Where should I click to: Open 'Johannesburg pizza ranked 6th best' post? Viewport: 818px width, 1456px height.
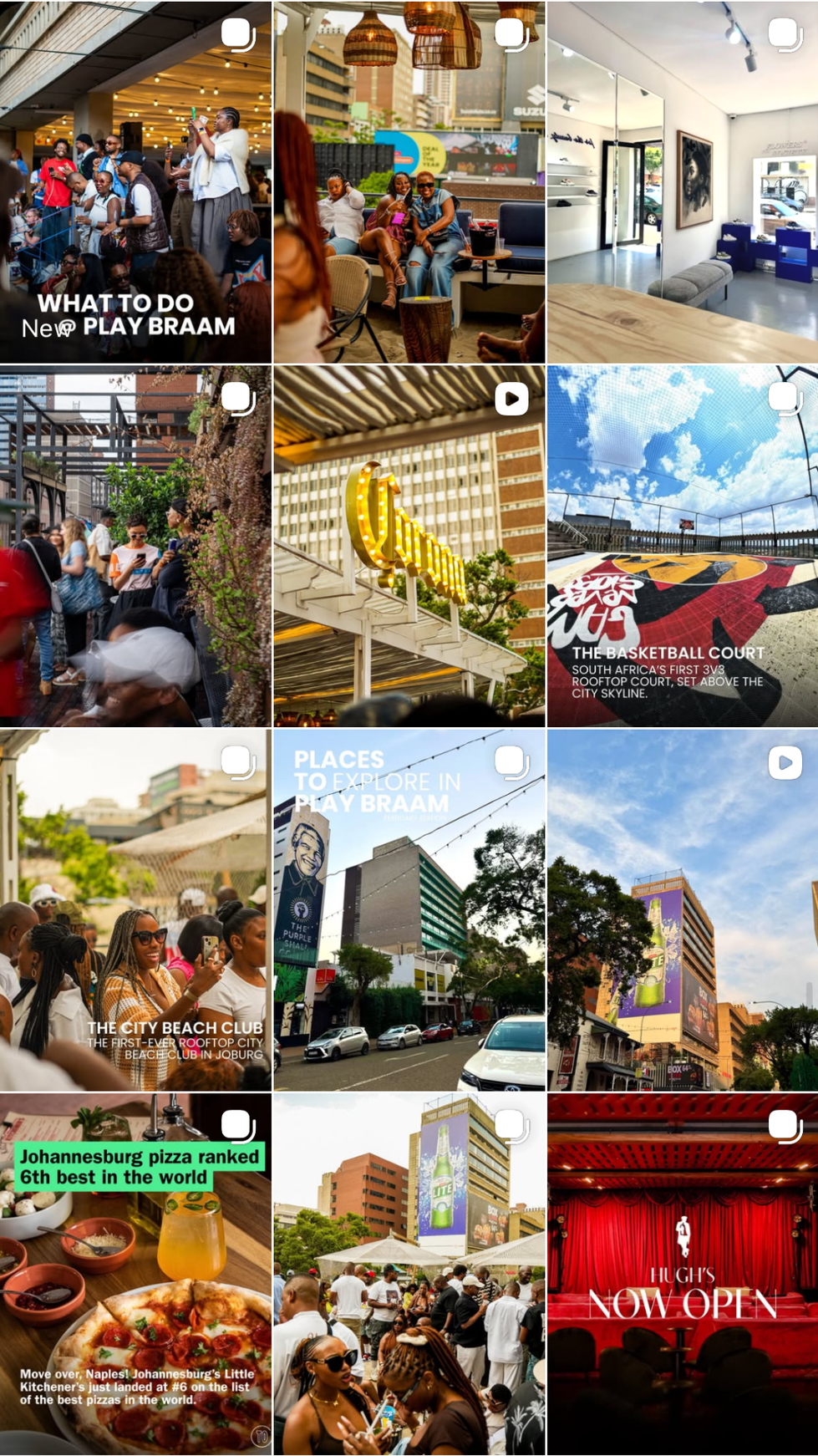135,1274
